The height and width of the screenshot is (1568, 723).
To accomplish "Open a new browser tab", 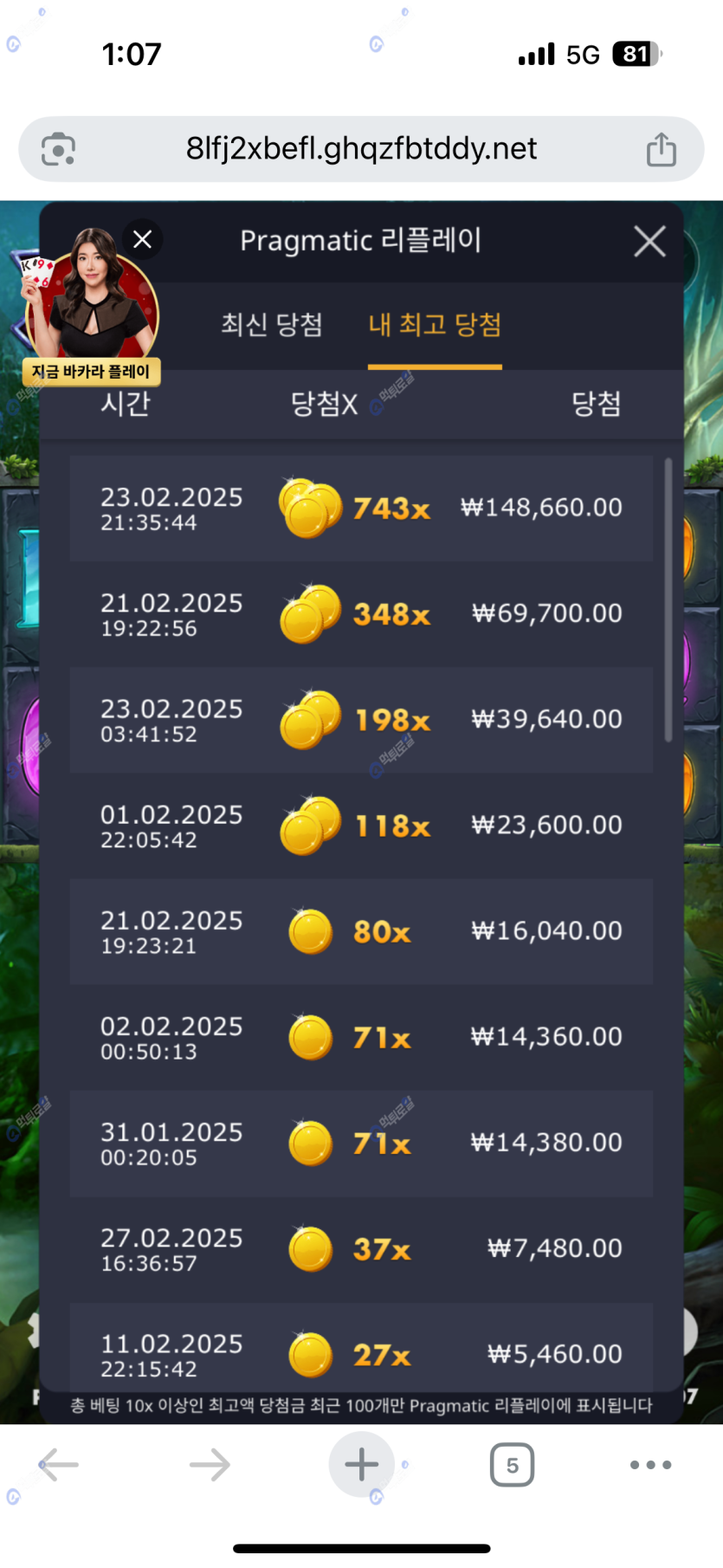I will click(x=361, y=1464).
